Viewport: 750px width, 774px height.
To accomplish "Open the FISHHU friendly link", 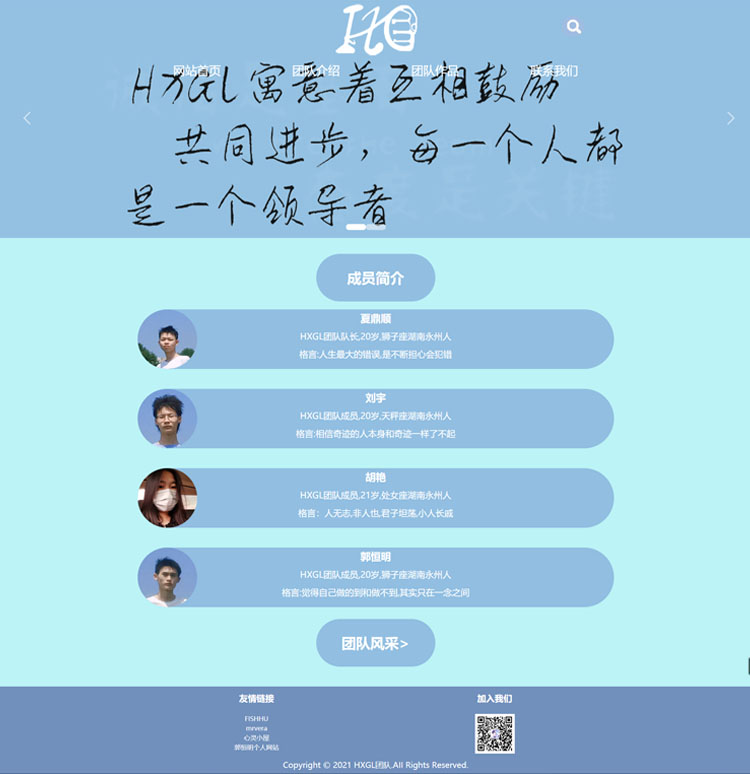I will pos(256,719).
